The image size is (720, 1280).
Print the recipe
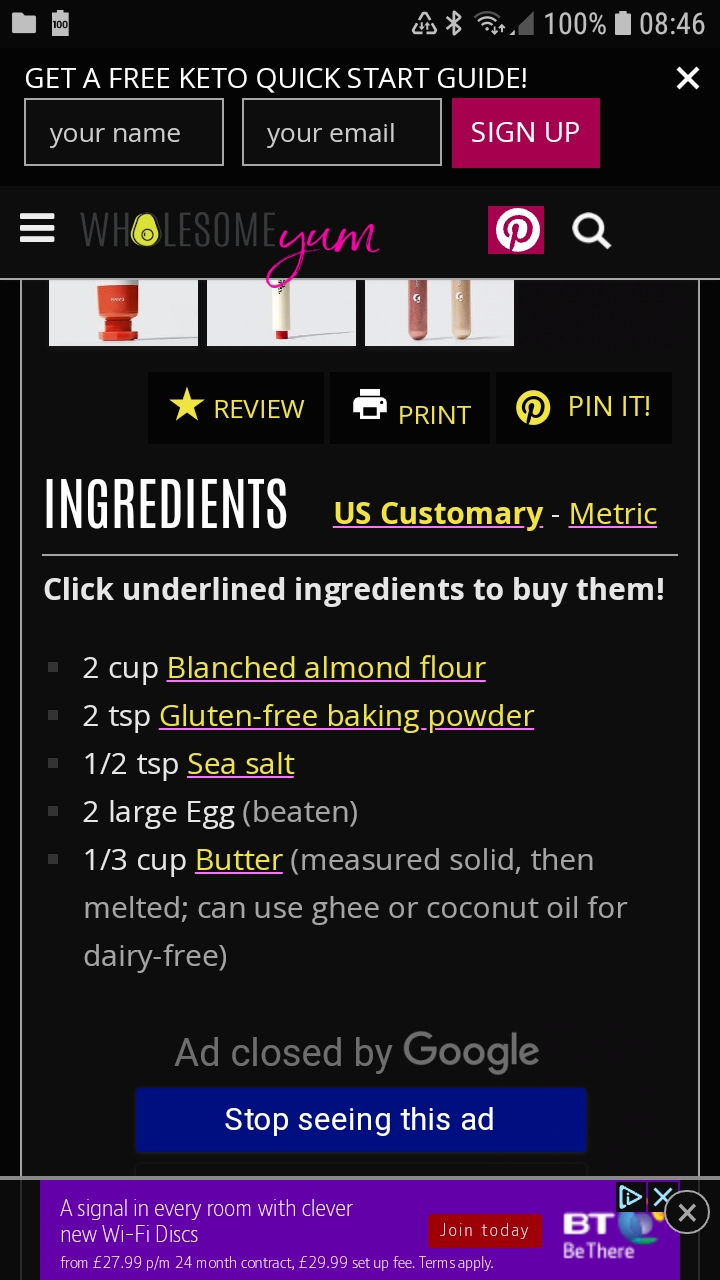(411, 408)
